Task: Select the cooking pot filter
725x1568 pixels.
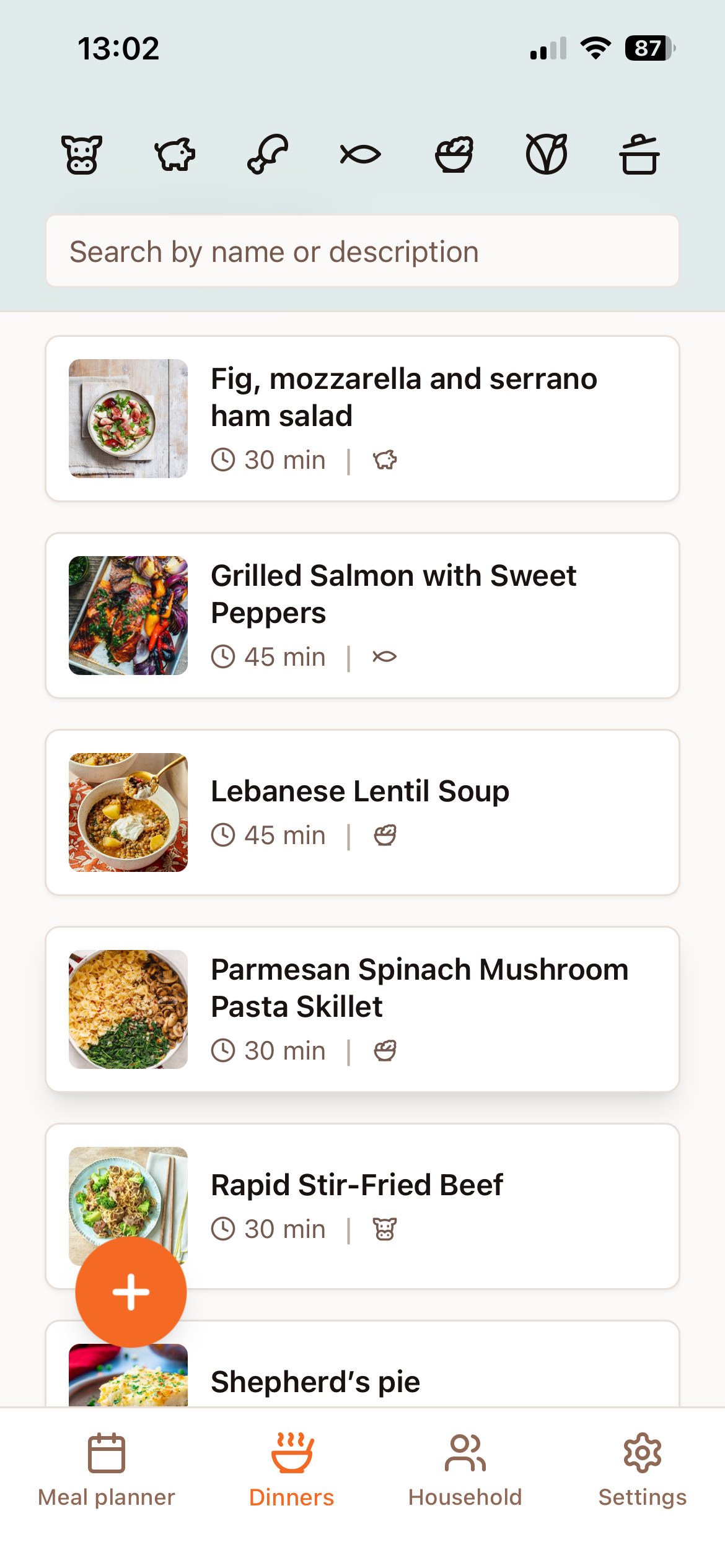Action: pyautogui.click(x=640, y=154)
